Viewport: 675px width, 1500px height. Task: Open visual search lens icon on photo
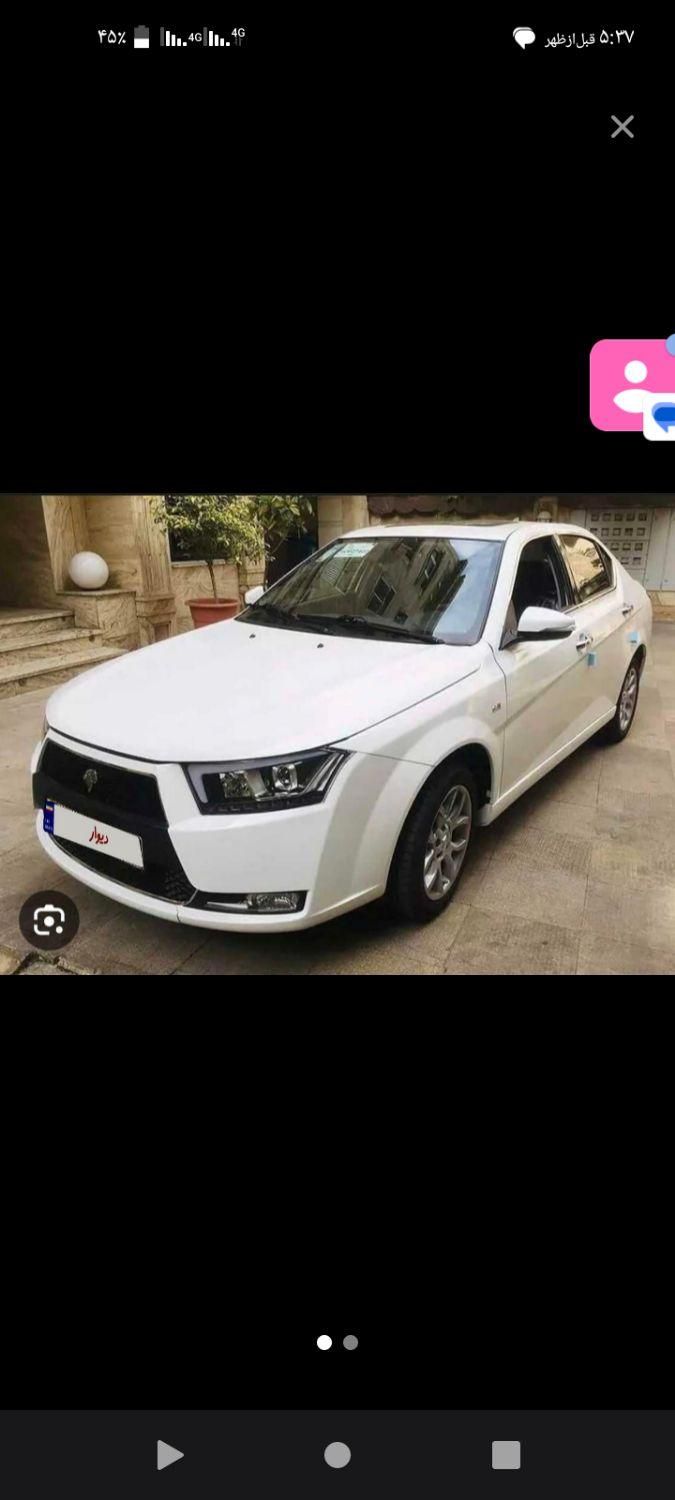pyautogui.click(x=49, y=920)
